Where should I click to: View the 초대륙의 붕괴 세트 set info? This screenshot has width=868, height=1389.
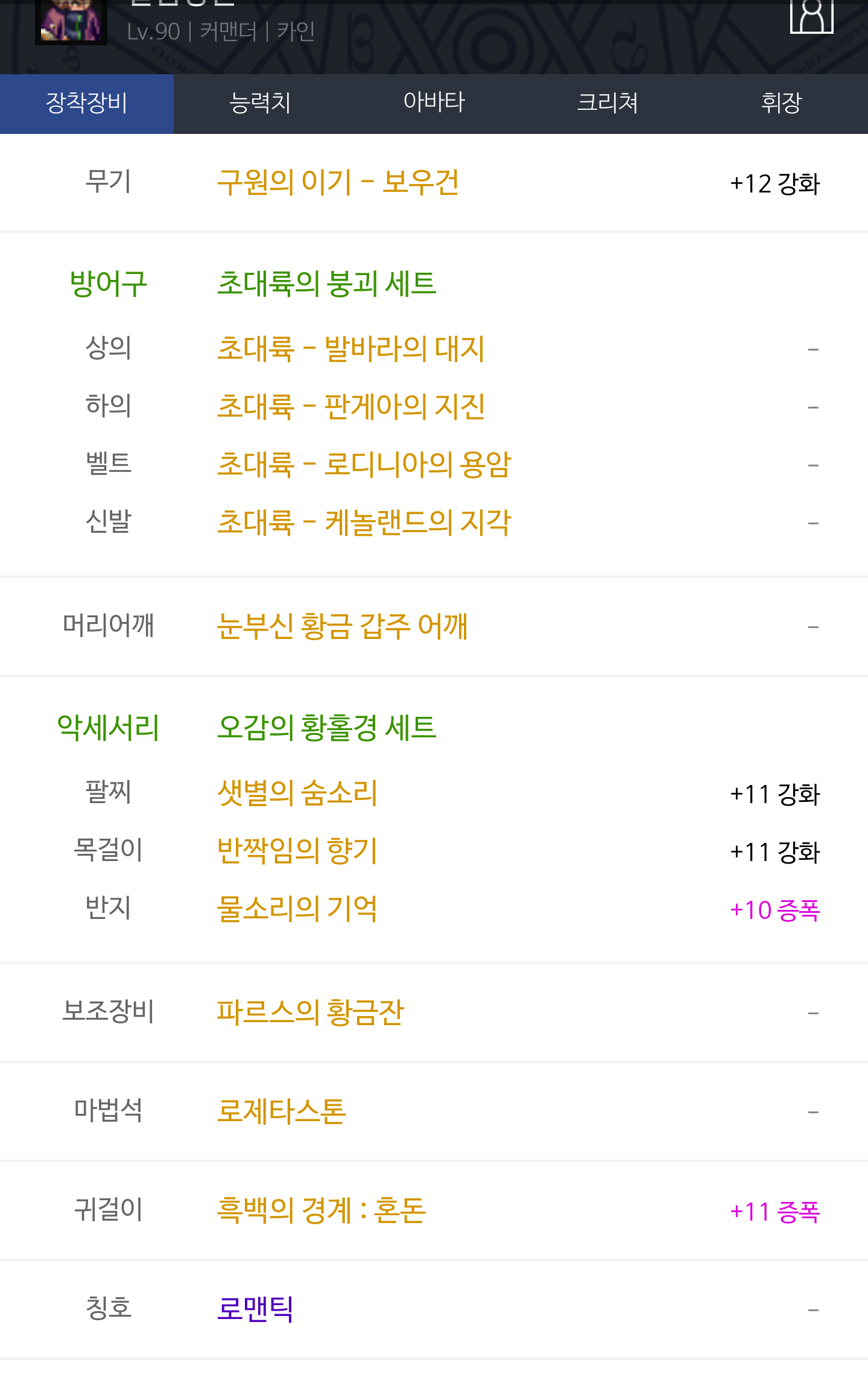pyautogui.click(x=326, y=284)
